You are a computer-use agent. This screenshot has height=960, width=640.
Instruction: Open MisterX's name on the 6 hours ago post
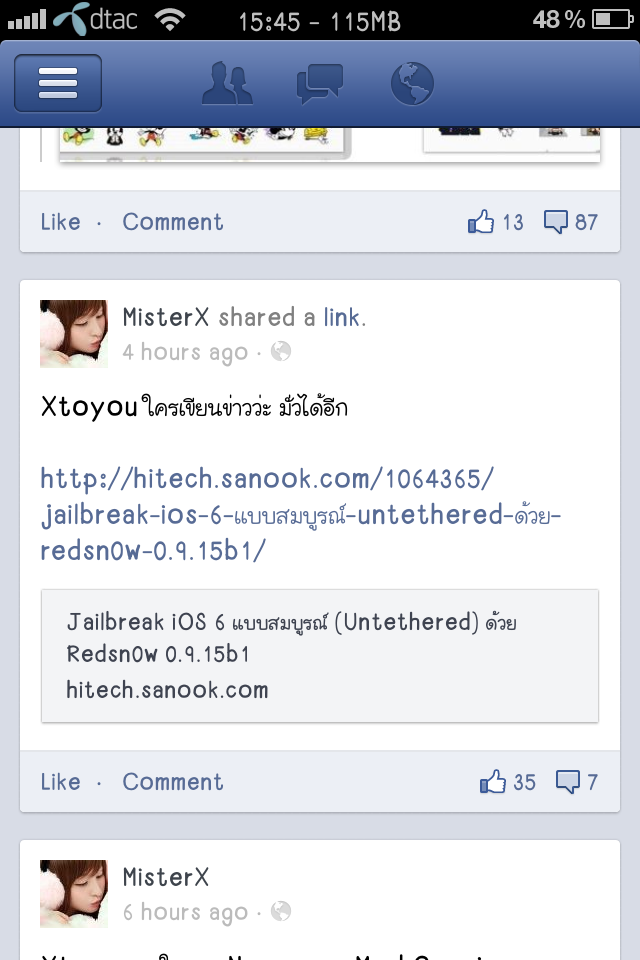[x=165, y=878]
